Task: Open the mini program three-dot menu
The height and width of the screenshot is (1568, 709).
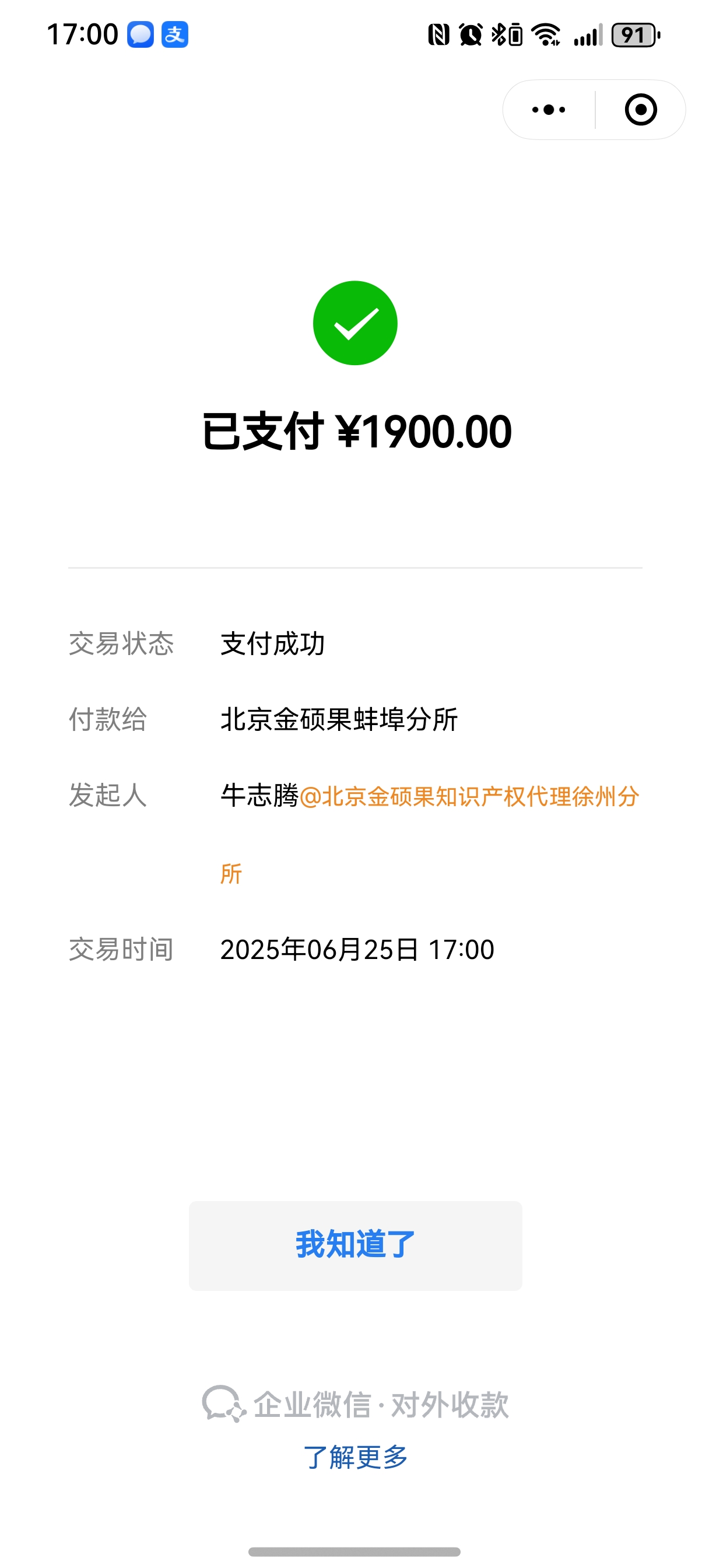Action: point(548,110)
